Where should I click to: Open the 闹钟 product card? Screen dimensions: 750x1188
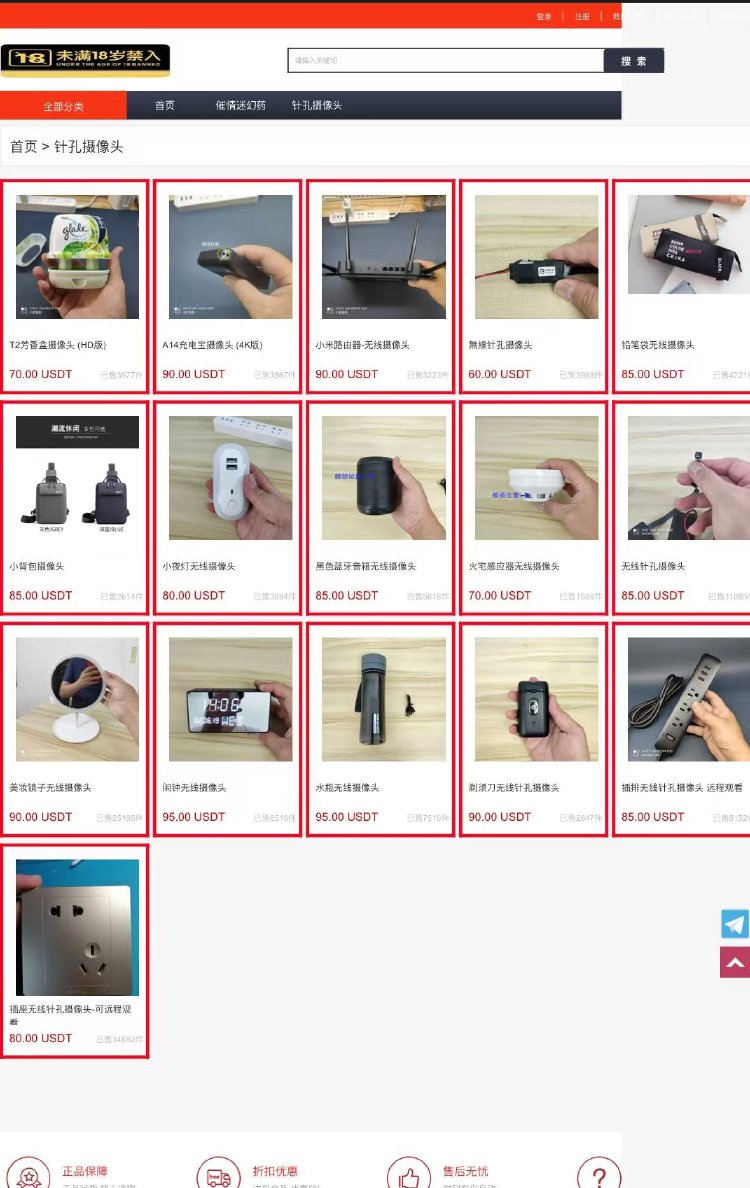[x=228, y=729]
